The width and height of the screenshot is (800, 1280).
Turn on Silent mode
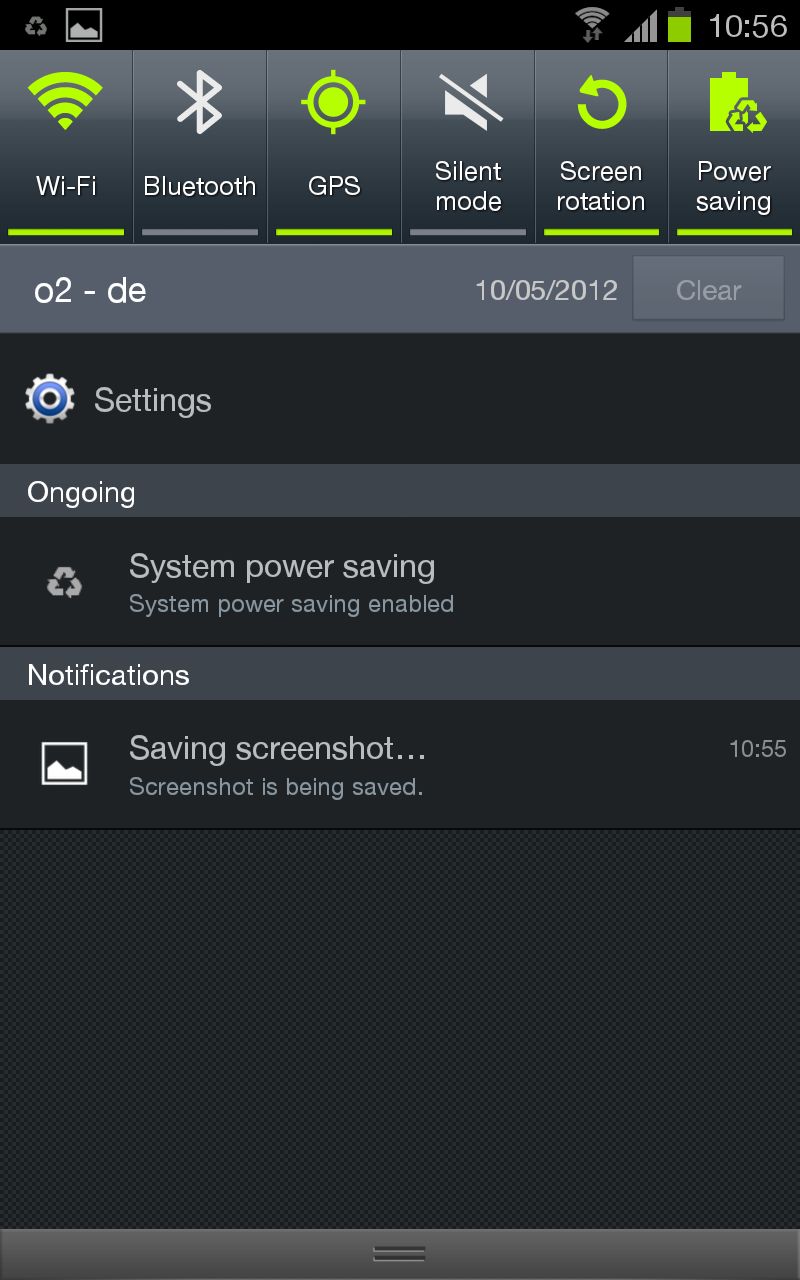tap(468, 145)
